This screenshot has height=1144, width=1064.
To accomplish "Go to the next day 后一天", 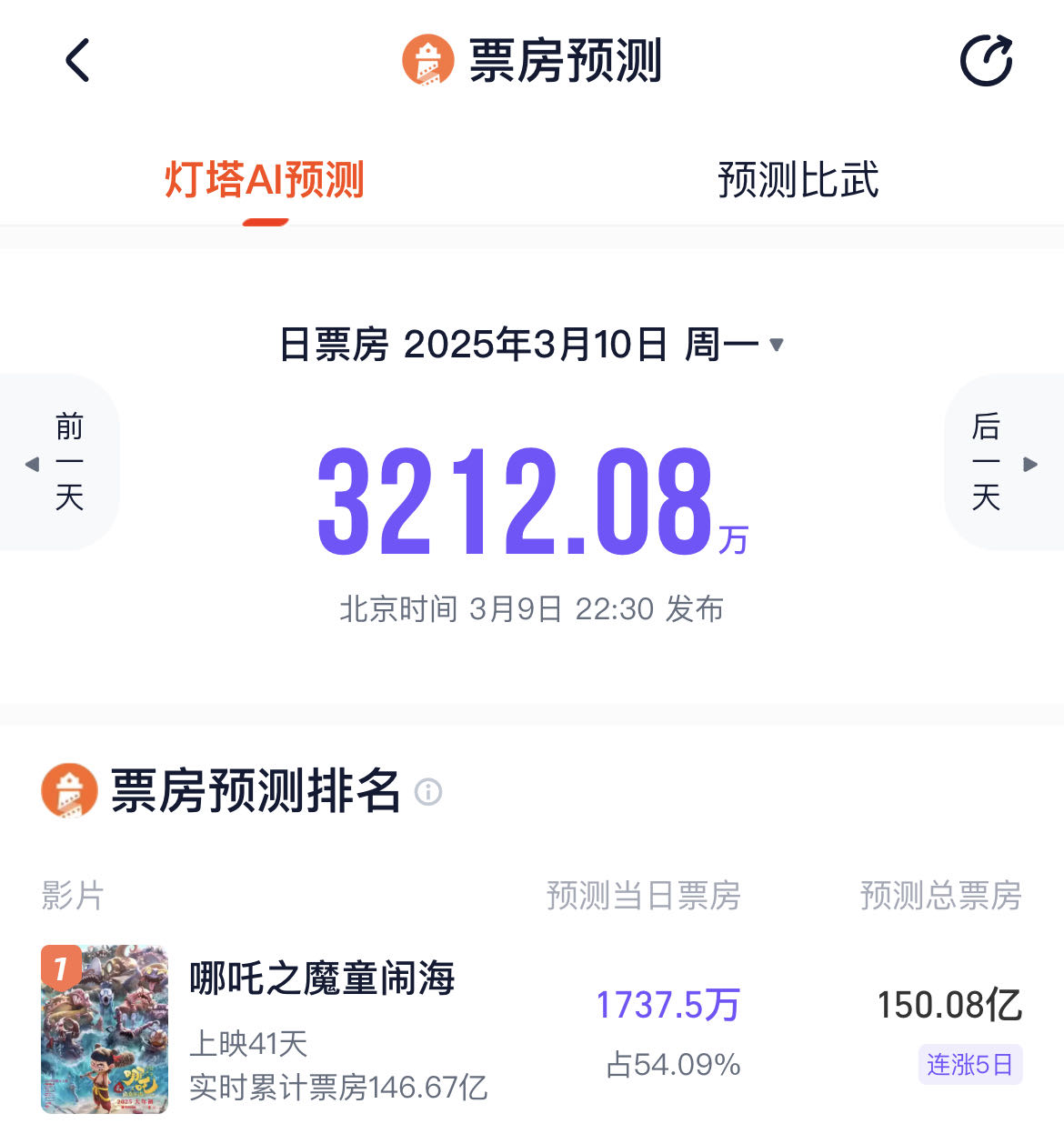I will (1001, 462).
